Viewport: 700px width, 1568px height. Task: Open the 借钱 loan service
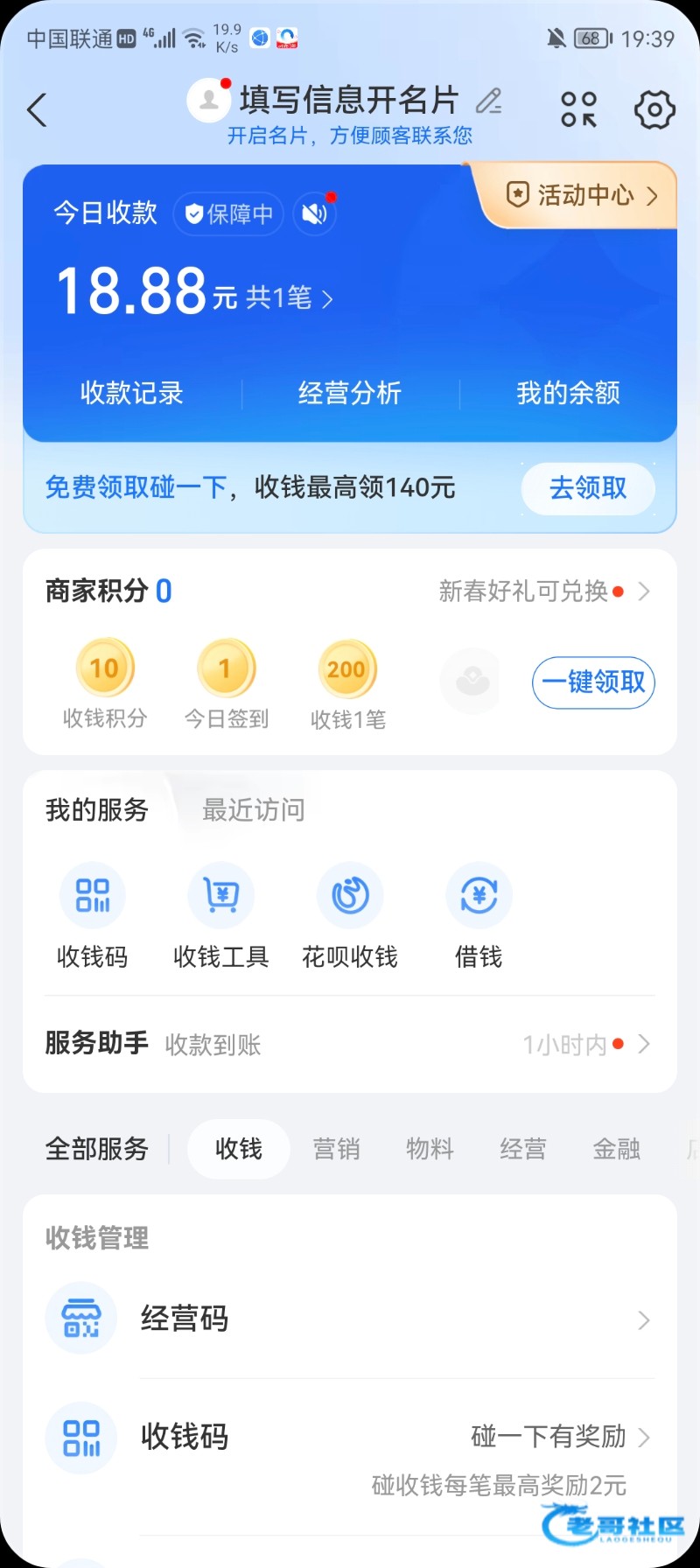(x=479, y=915)
